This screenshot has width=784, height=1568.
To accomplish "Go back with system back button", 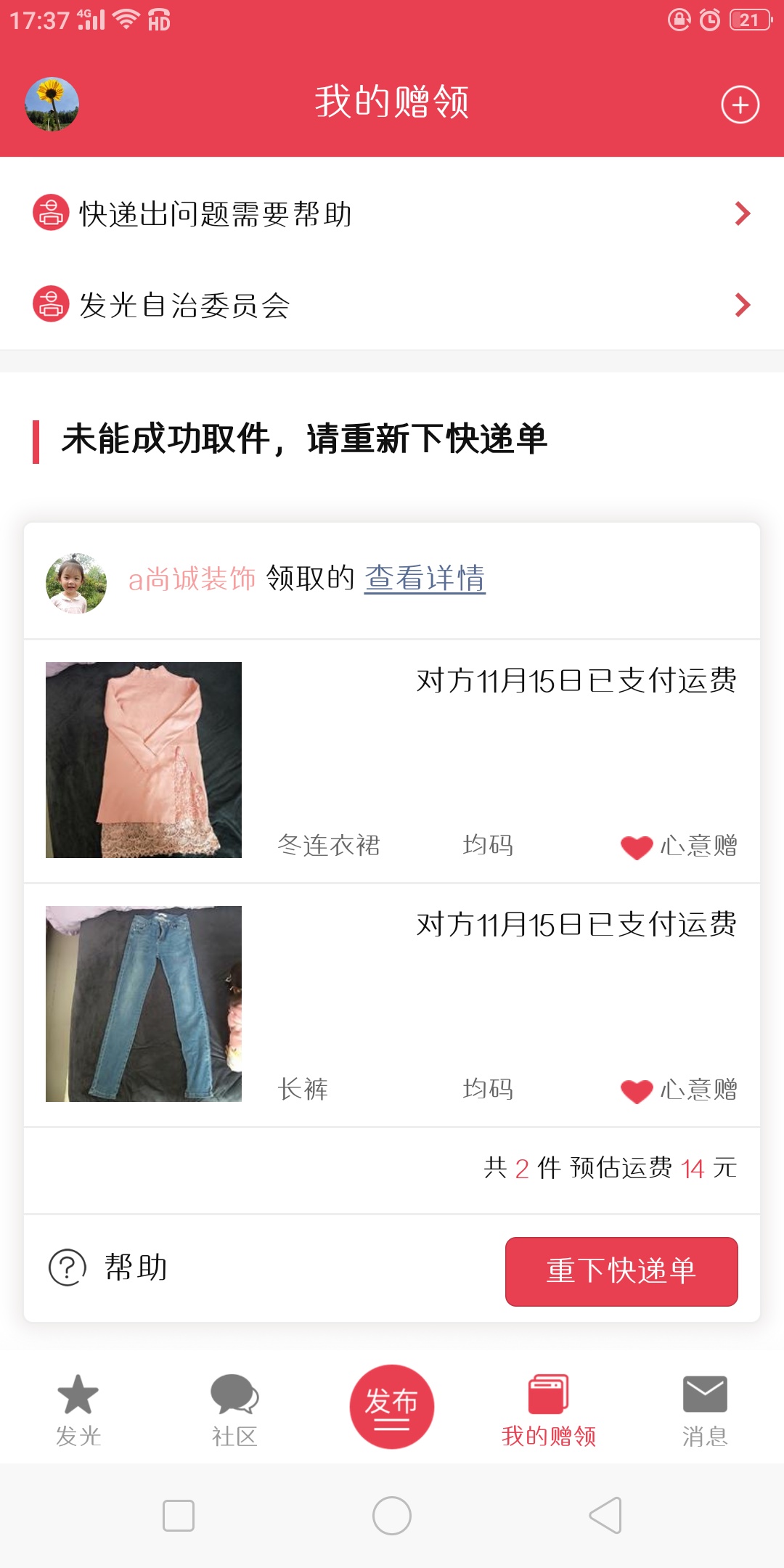I will [605, 1515].
